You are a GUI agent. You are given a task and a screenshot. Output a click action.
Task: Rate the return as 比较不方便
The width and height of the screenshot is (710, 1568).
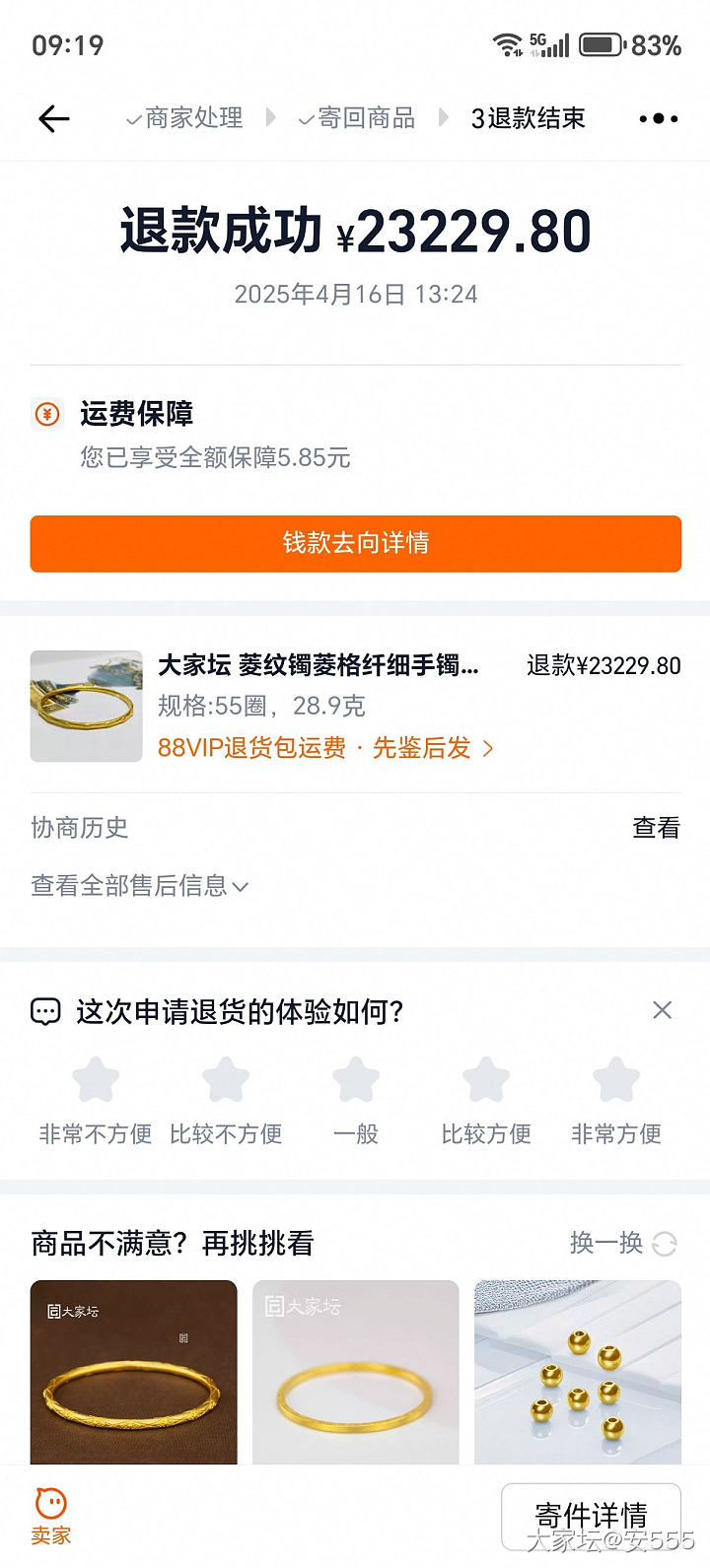coord(226,1081)
